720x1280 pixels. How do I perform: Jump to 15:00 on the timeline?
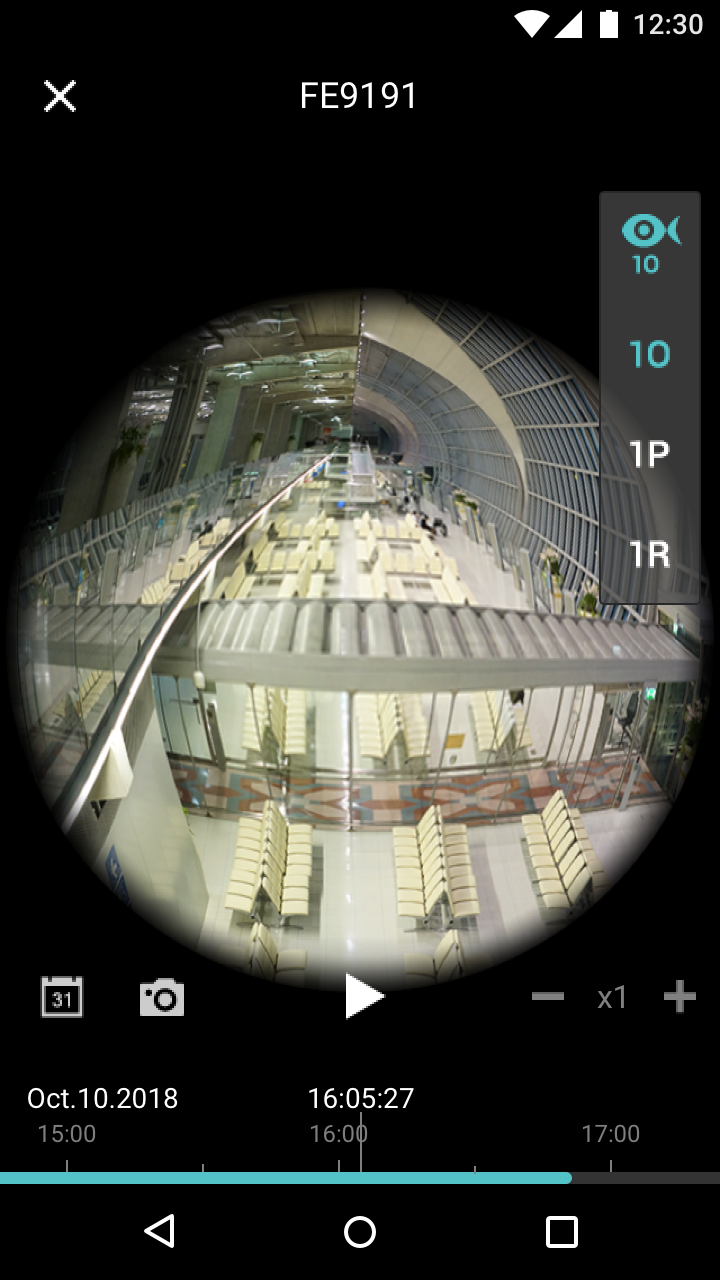click(67, 1167)
